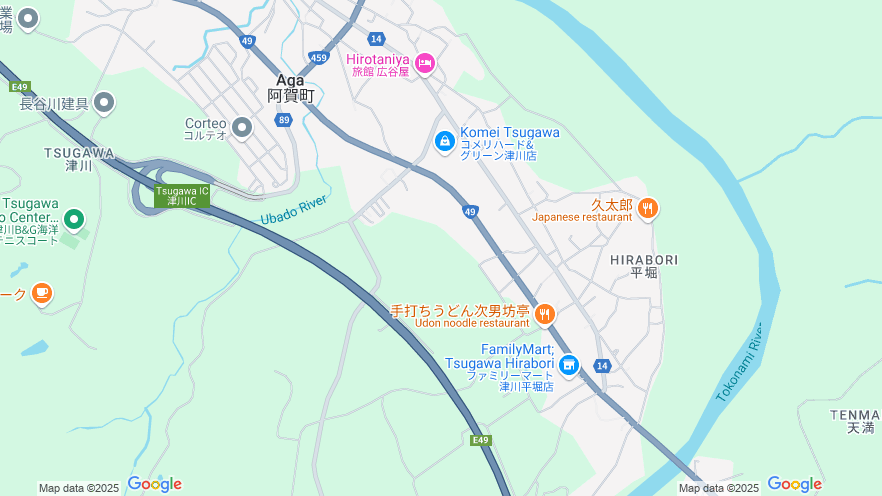The height and width of the screenshot is (496, 882).
Task: Open the orange cafe pin
Action: [41, 293]
